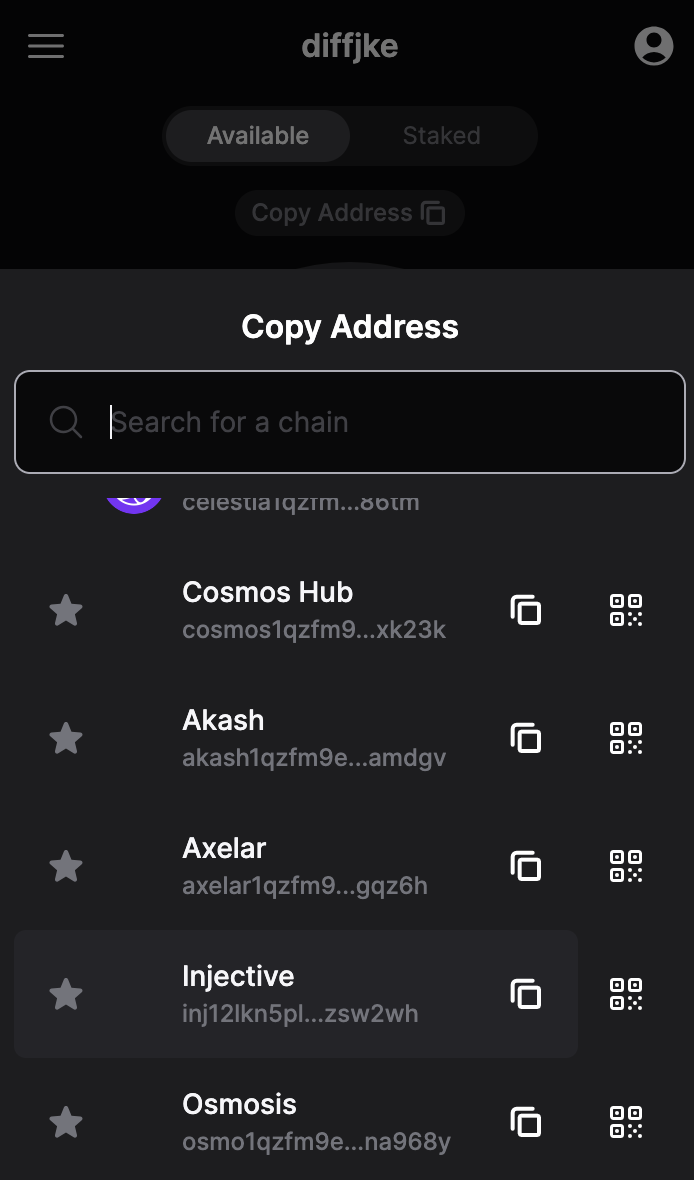Viewport: 694px width, 1180px height.
Task: Switch to the Staked tab
Action: 442,135
